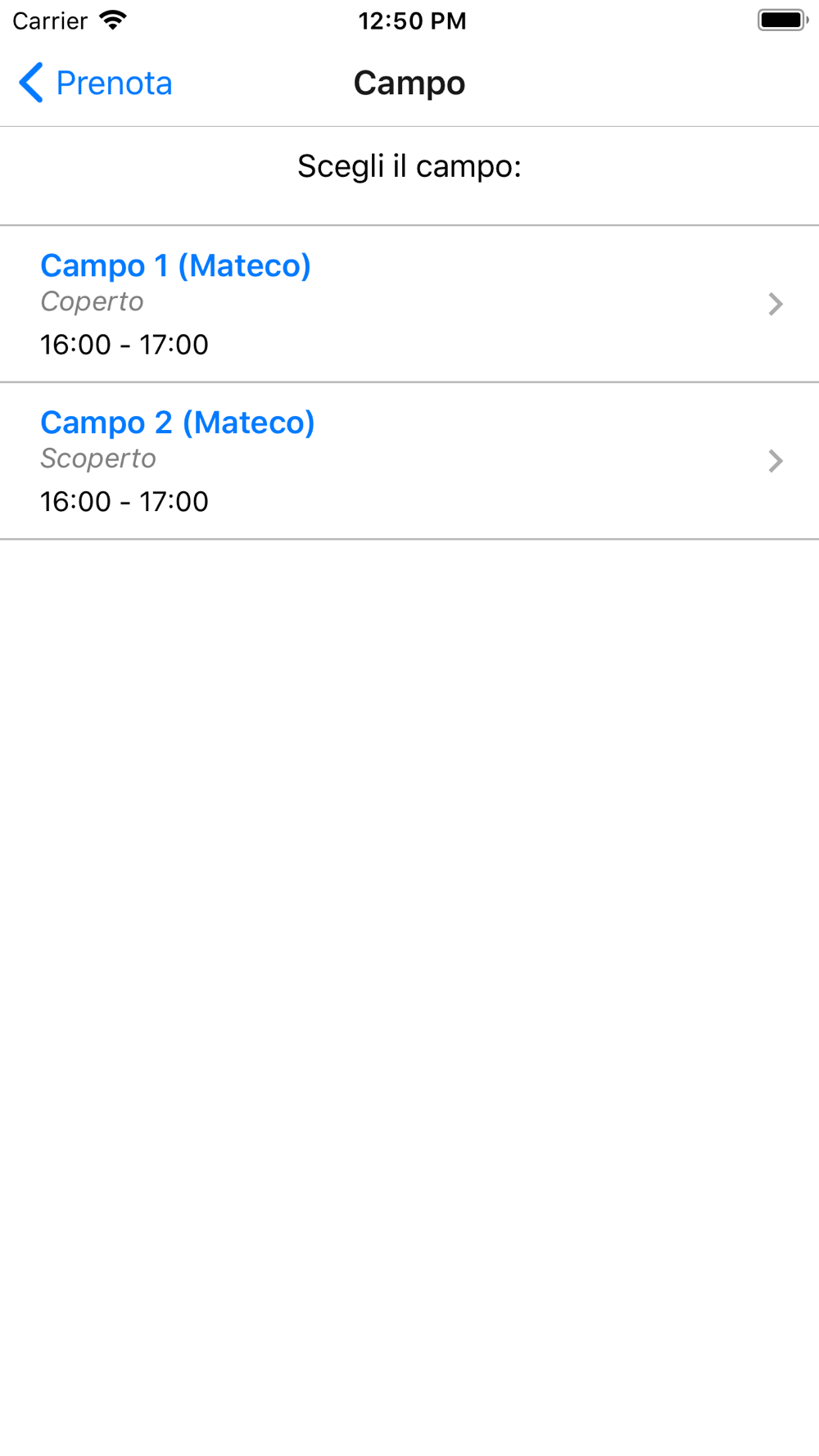Select Campo 1 (Mateco) Coperto
This screenshot has width=819, height=1456.
click(409, 304)
